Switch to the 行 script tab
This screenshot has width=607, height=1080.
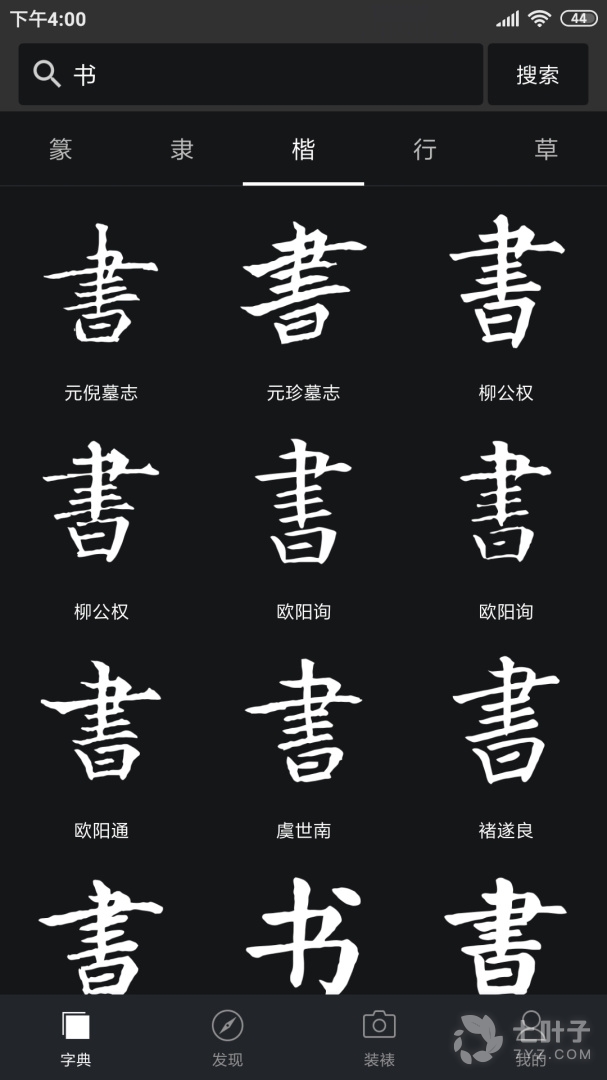[x=425, y=150]
